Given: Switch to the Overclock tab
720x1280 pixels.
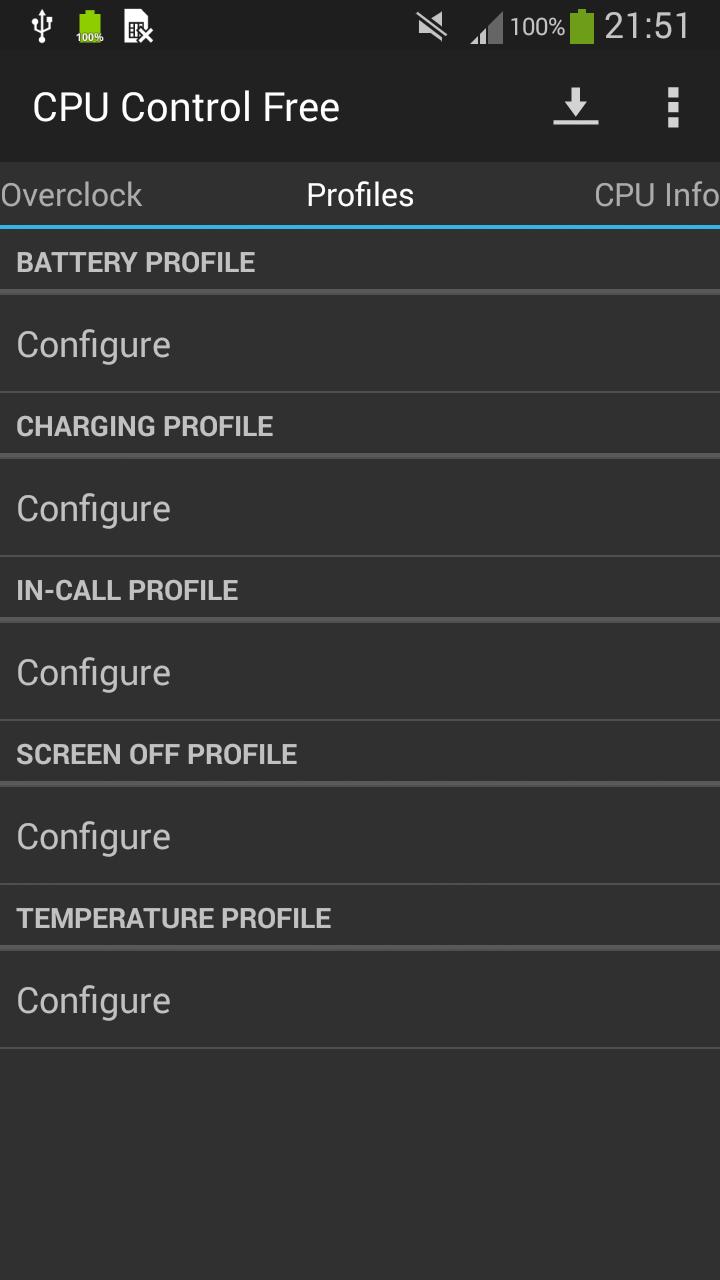Looking at the screenshot, I should click(71, 195).
